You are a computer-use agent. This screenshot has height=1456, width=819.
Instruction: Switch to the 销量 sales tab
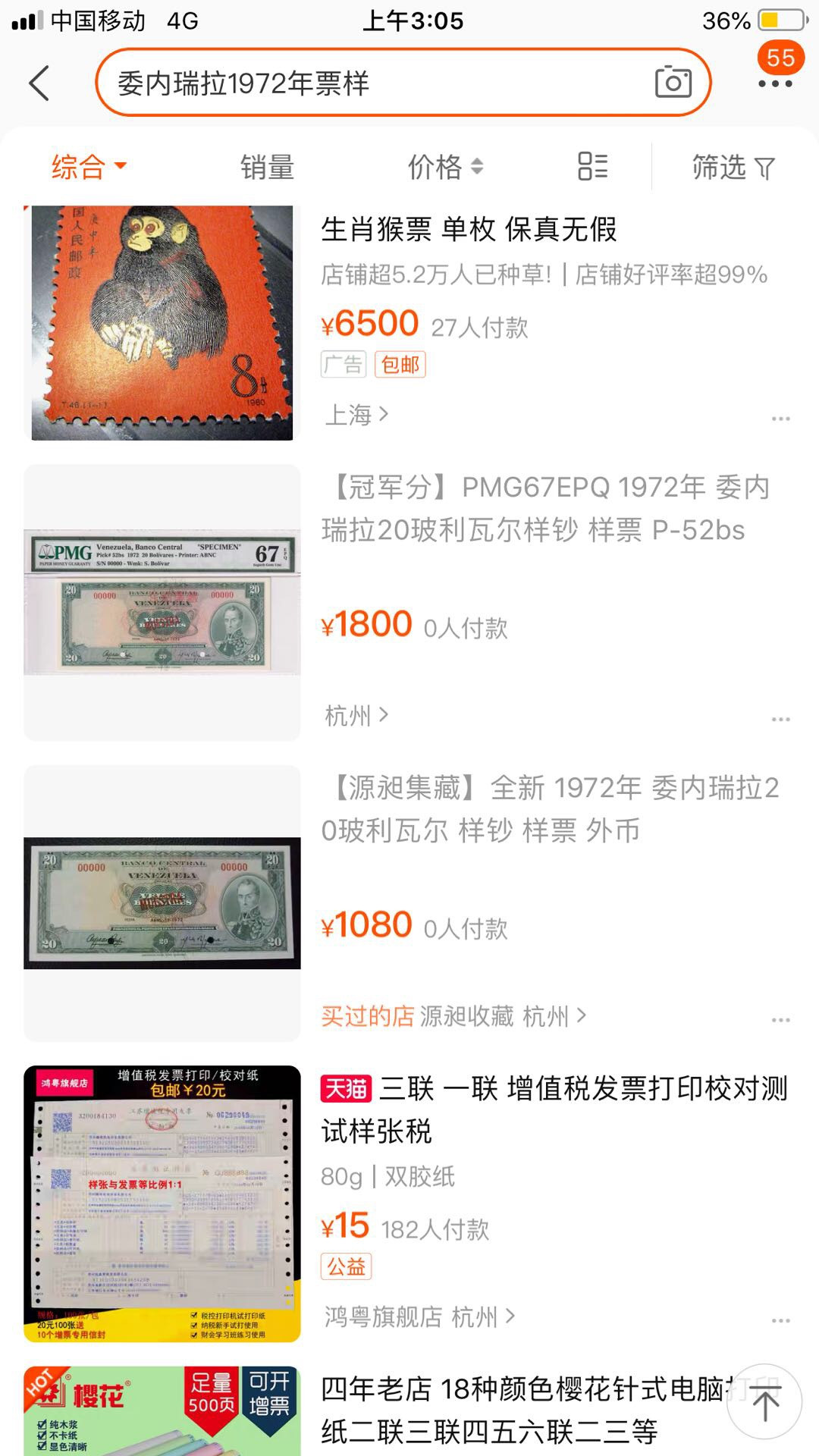pos(266,167)
